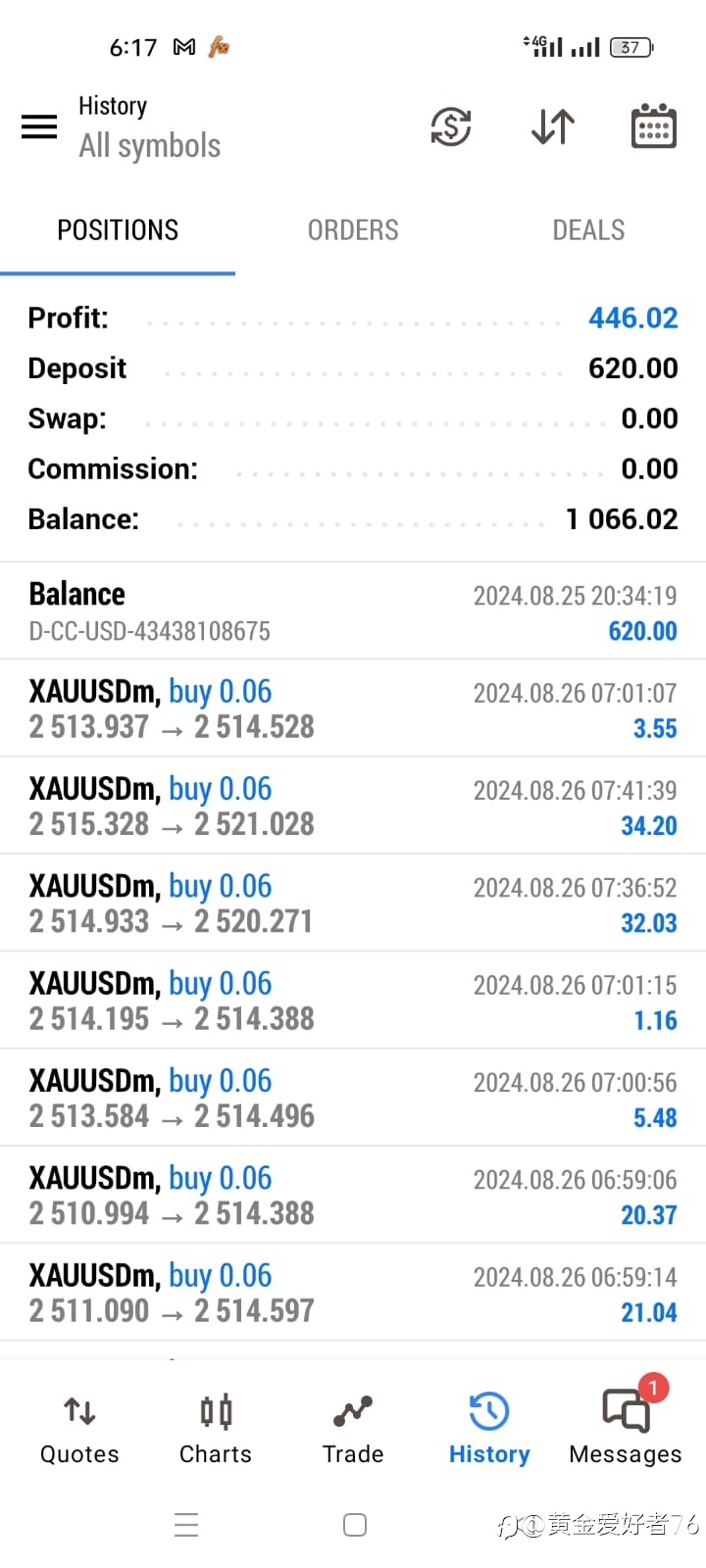Open the calendar date range picker

[x=654, y=125]
